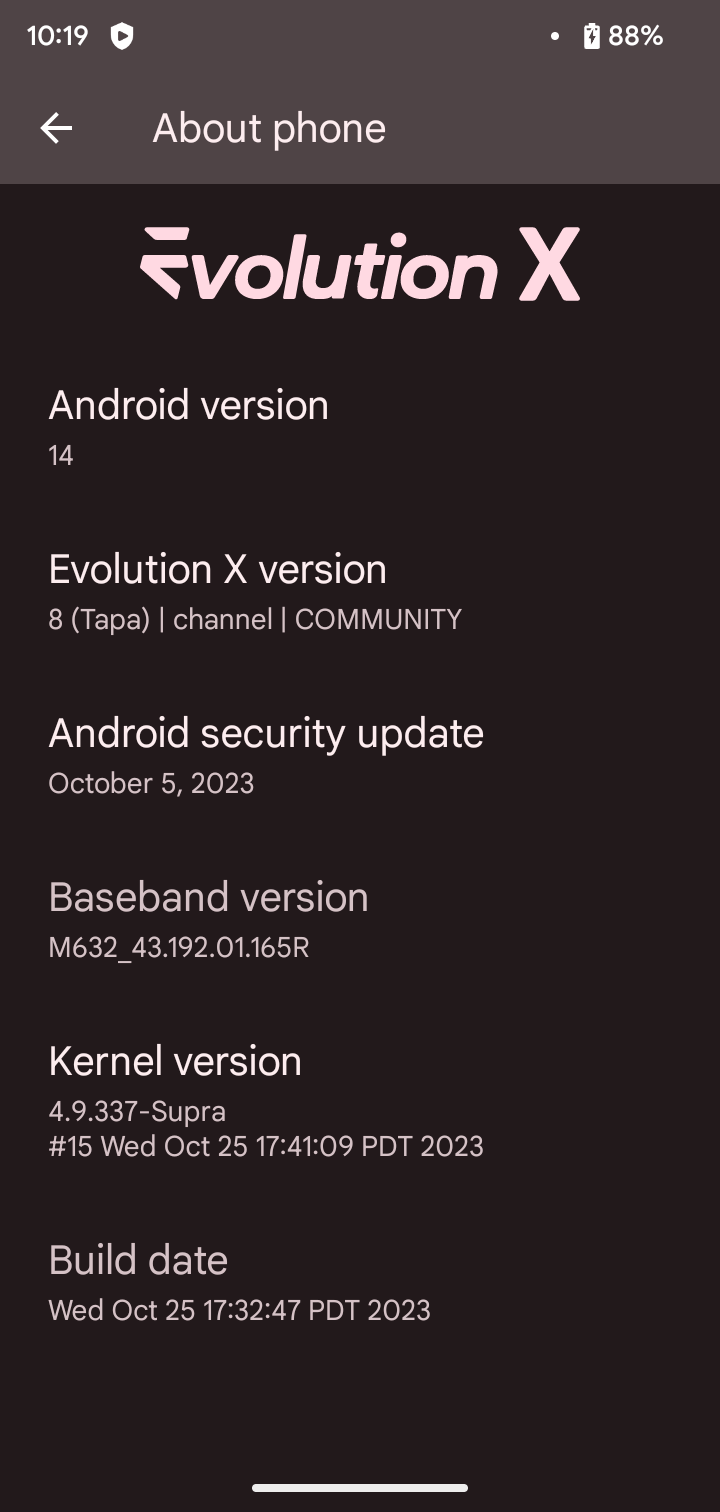This screenshot has width=720, height=1512.
Task: Tap the battery charging icon
Action: click(x=591, y=35)
